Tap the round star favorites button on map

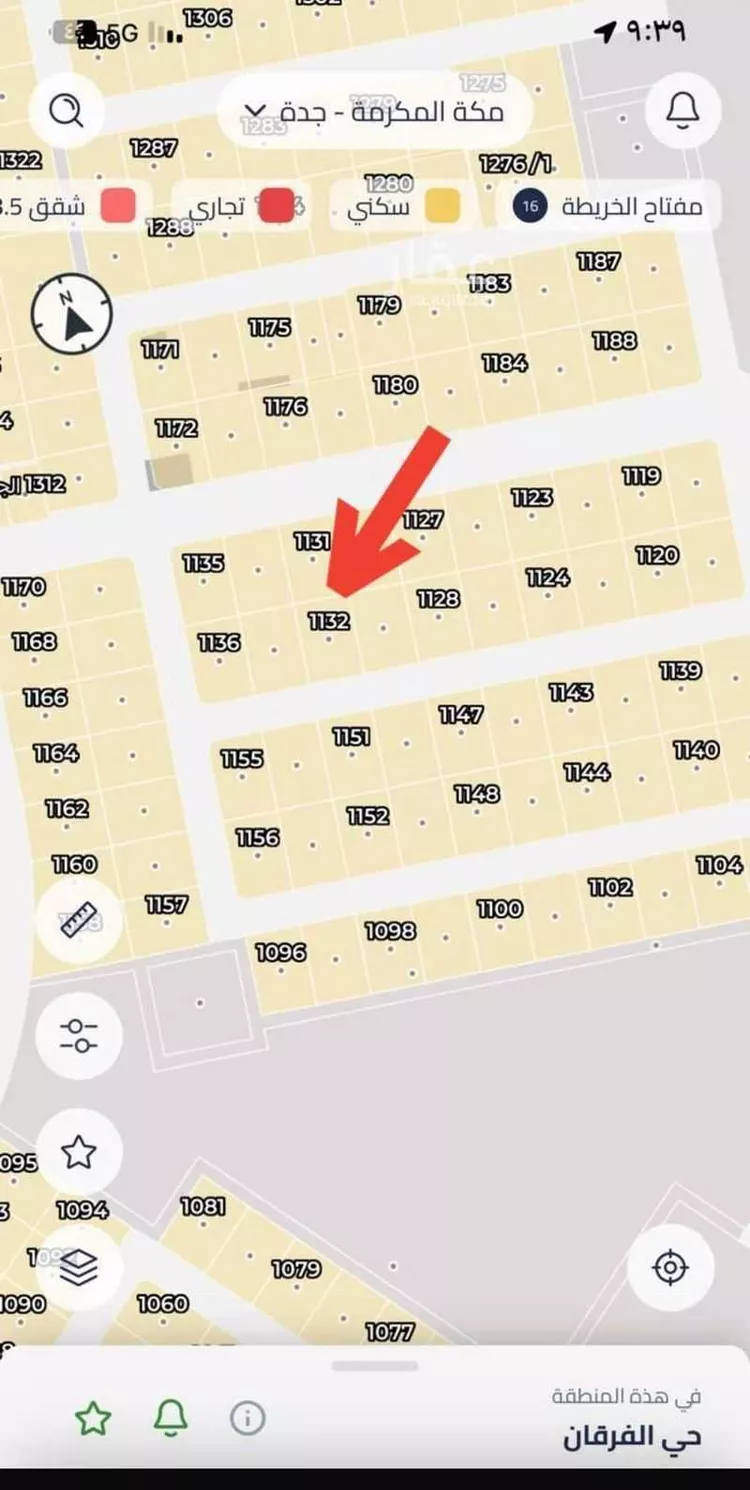[x=79, y=1153]
